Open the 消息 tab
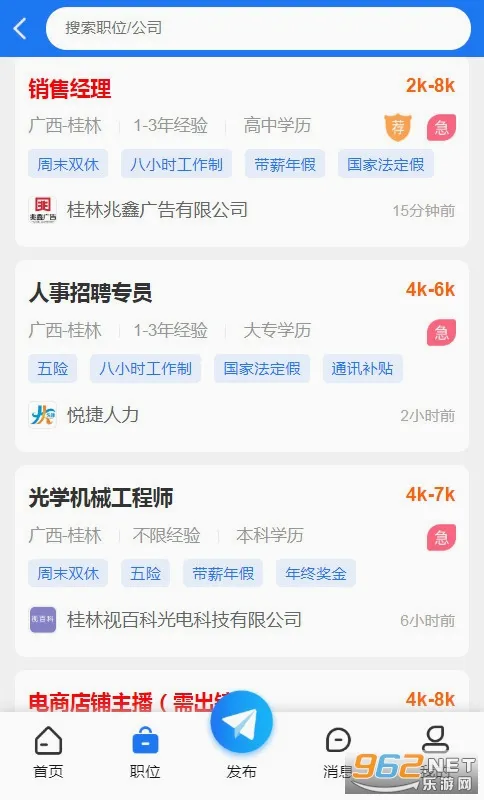This screenshot has width=484, height=800. tap(338, 752)
